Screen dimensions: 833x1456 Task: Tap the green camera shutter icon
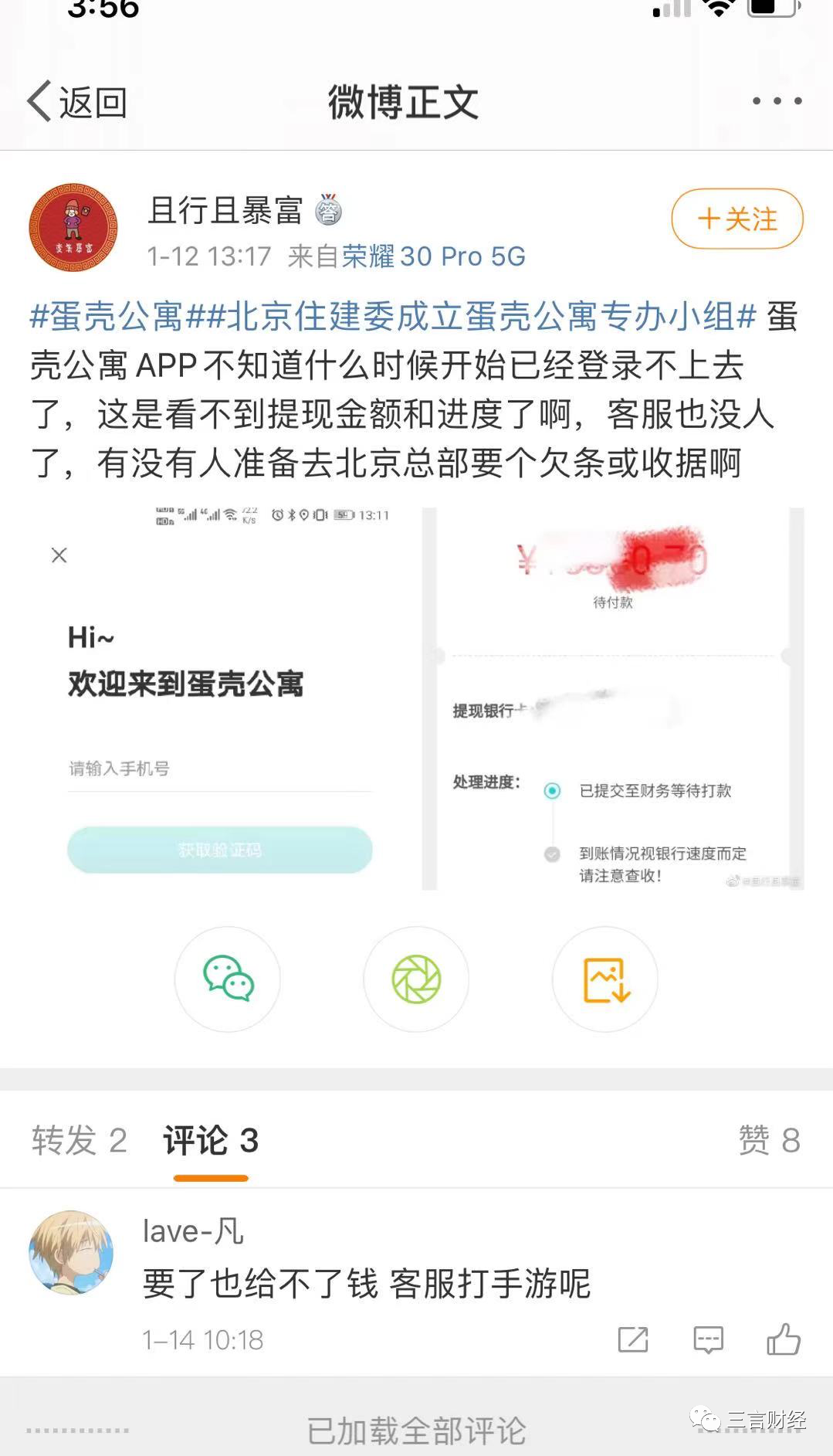click(416, 979)
